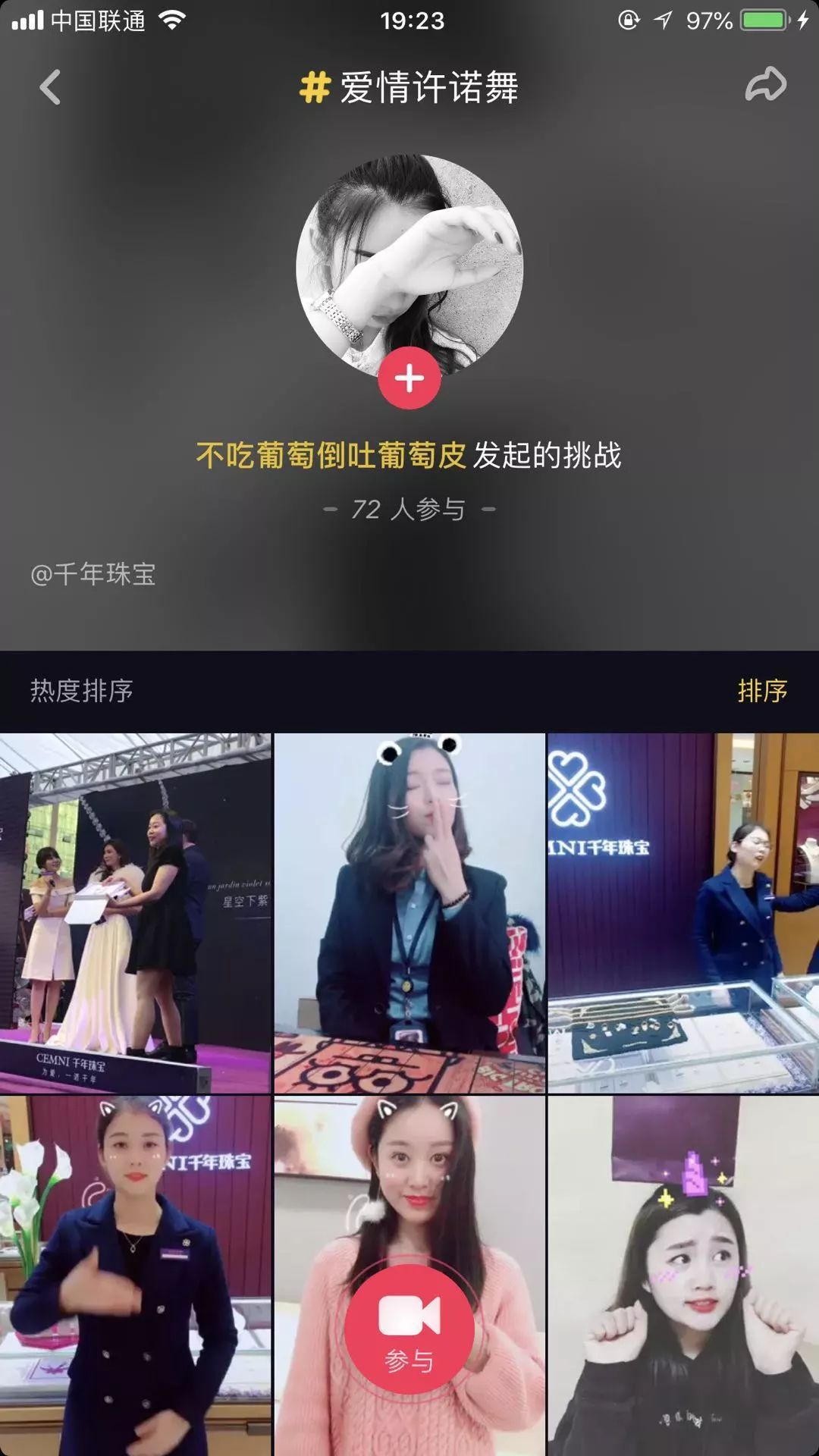The image size is (819, 1456).
Task: Open the video of the woman in a navy uniform
Action: click(x=135, y=1274)
